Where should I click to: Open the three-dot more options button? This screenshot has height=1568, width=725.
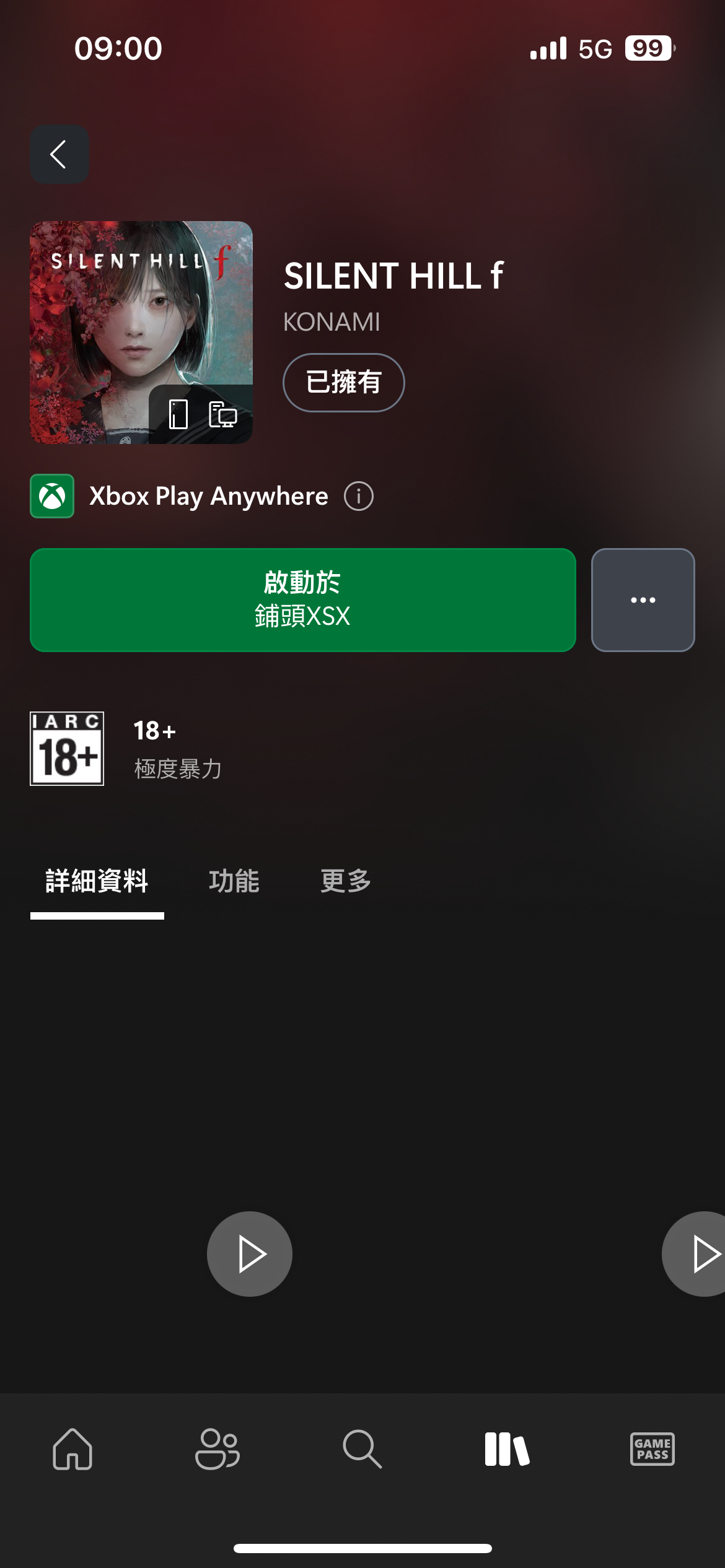643,599
